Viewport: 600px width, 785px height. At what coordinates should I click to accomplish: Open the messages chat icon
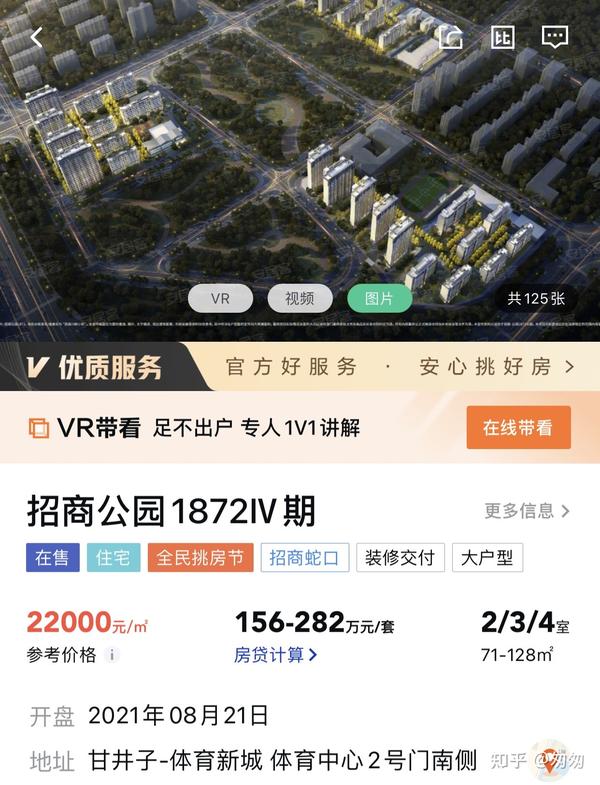pyautogui.click(x=554, y=38)
